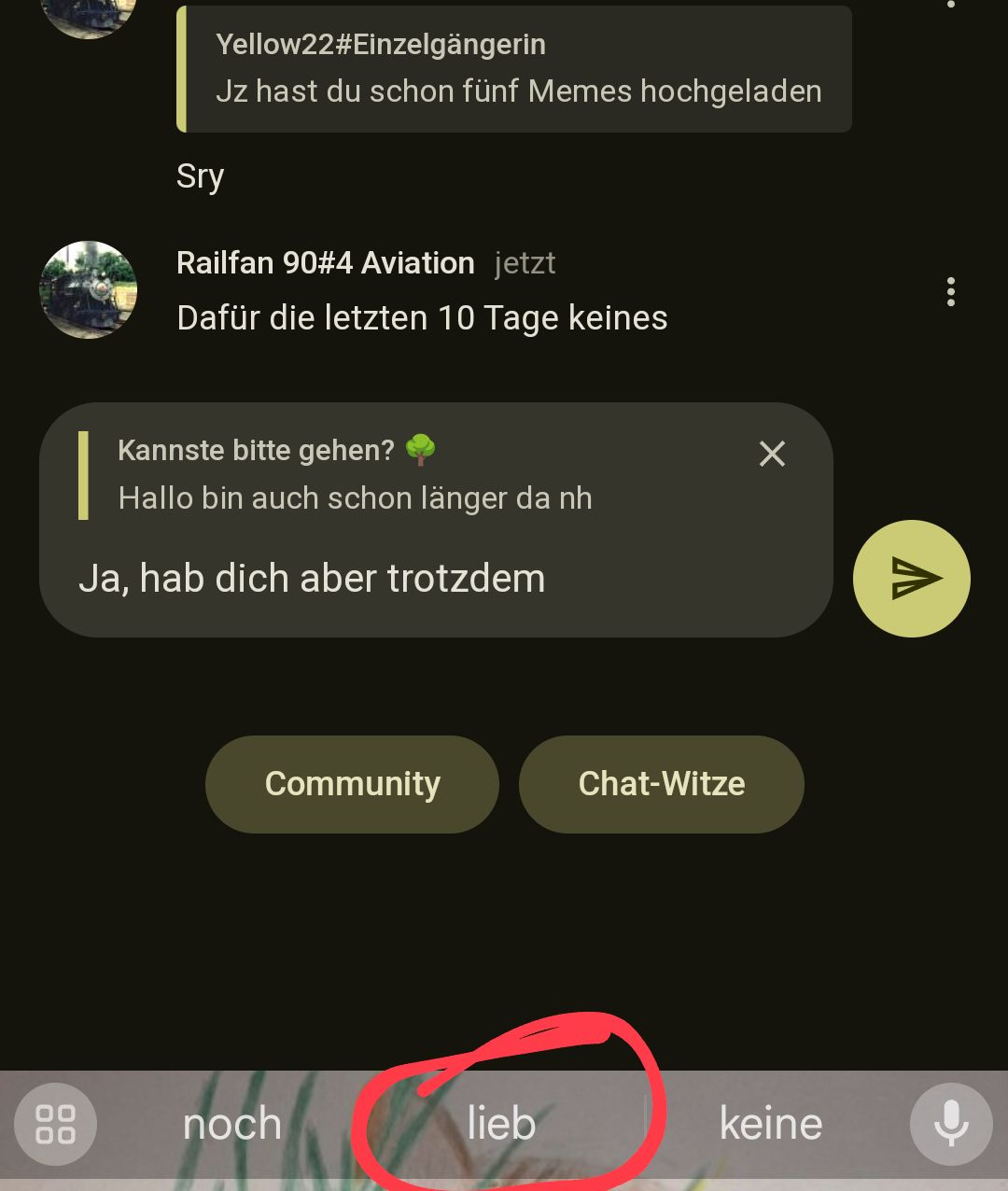Start voice input with the microphone

[950, 1124]
